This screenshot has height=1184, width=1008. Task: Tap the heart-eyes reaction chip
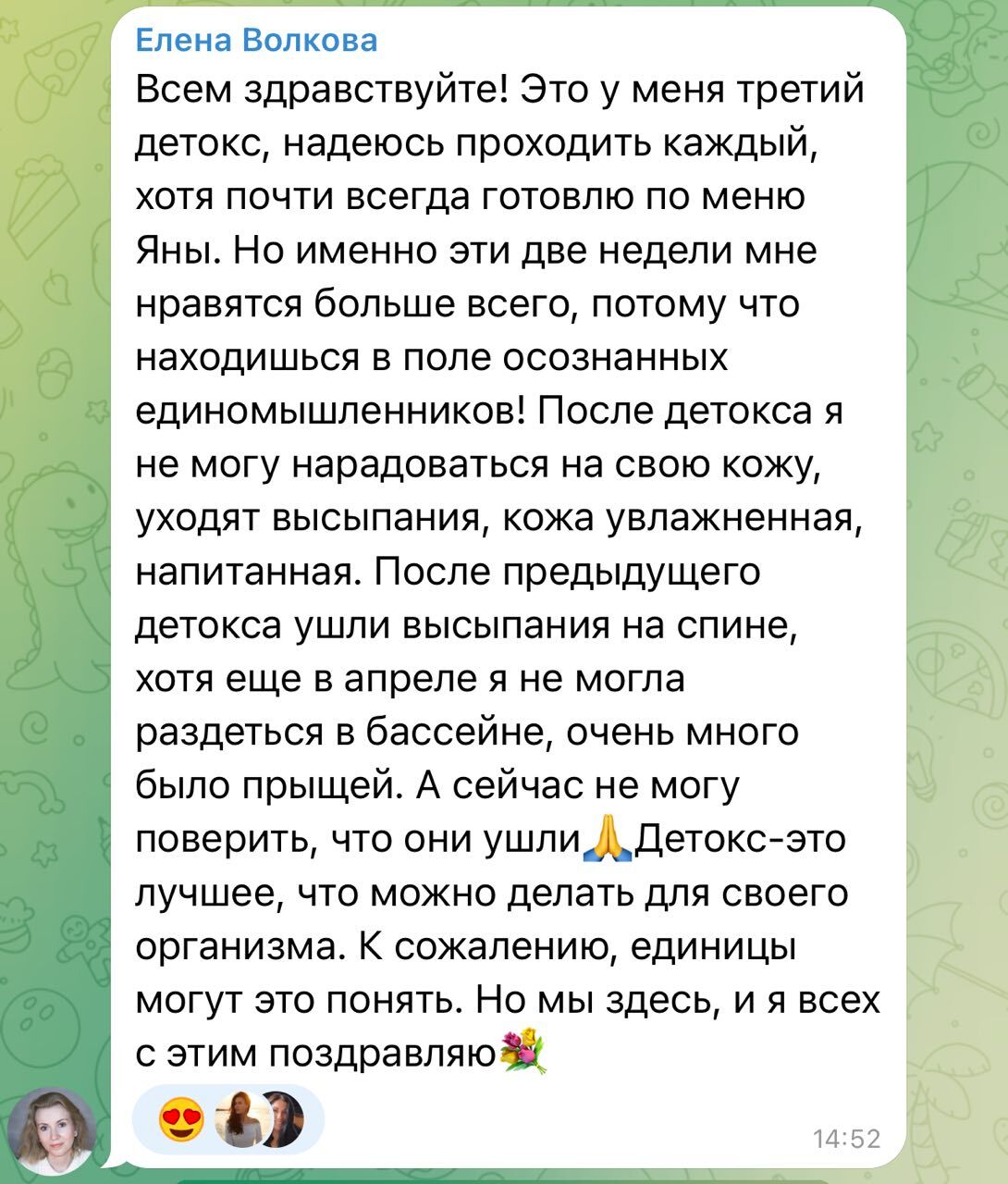click(x=227, y=1119)
